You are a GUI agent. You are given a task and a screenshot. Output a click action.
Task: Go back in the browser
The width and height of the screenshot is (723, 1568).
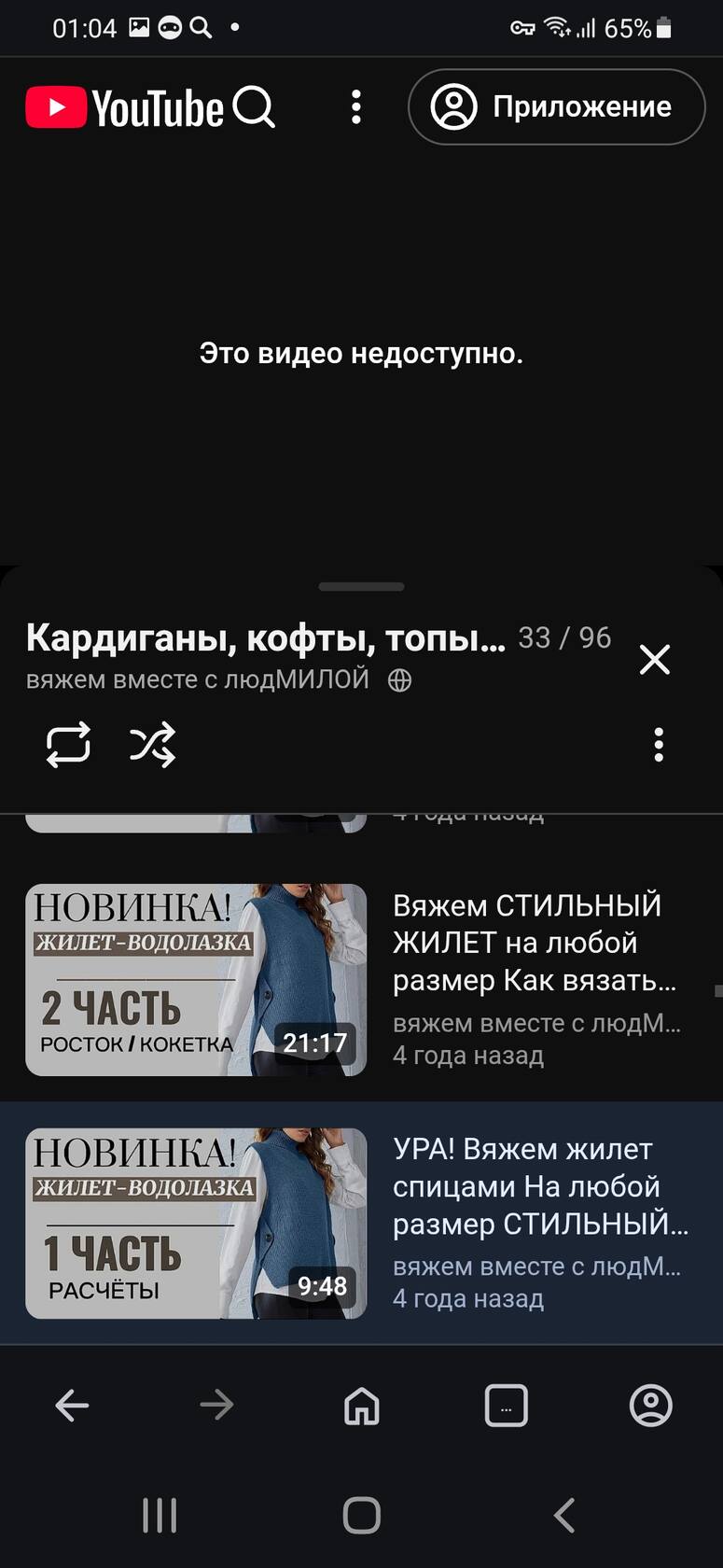(x=72, y=1405)
